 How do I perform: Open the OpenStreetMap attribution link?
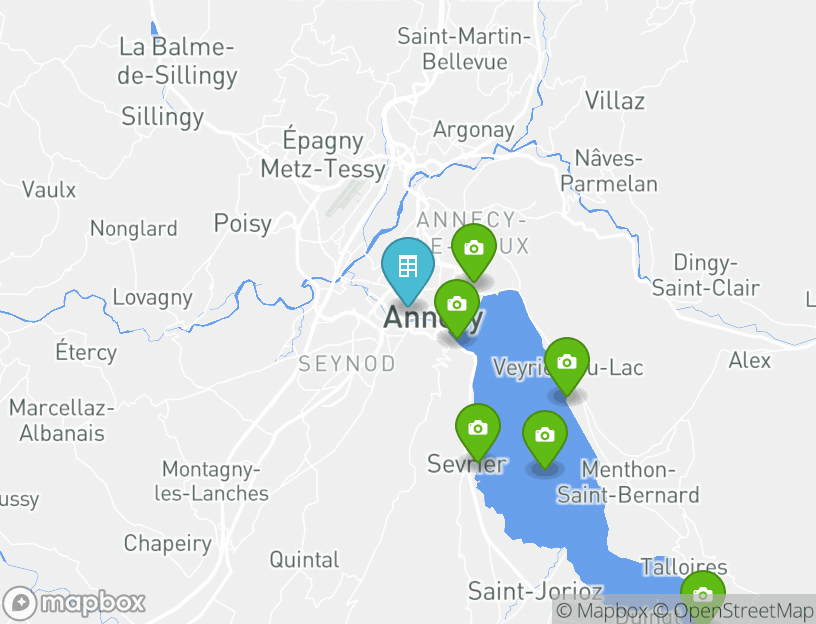[x=734, y=610]
